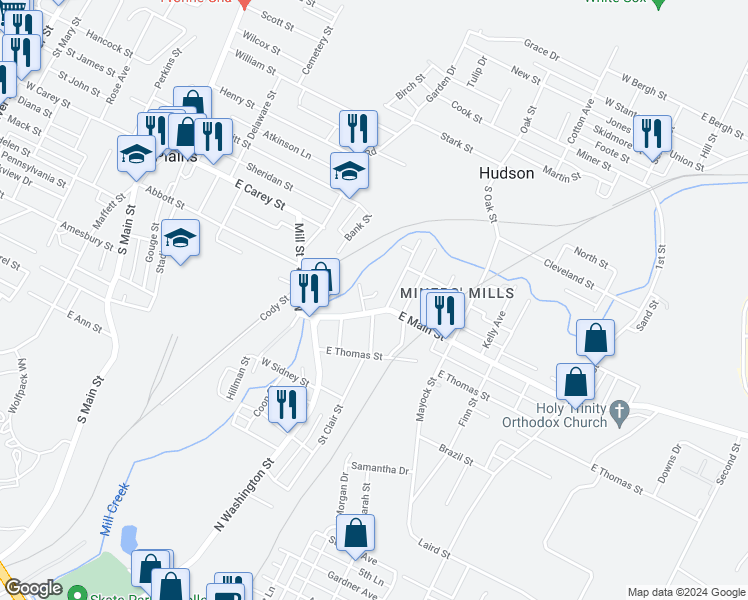The image size is (748, 600).
Task: Tap the restaurant marker near Birch St
Action: click(357, 129)
